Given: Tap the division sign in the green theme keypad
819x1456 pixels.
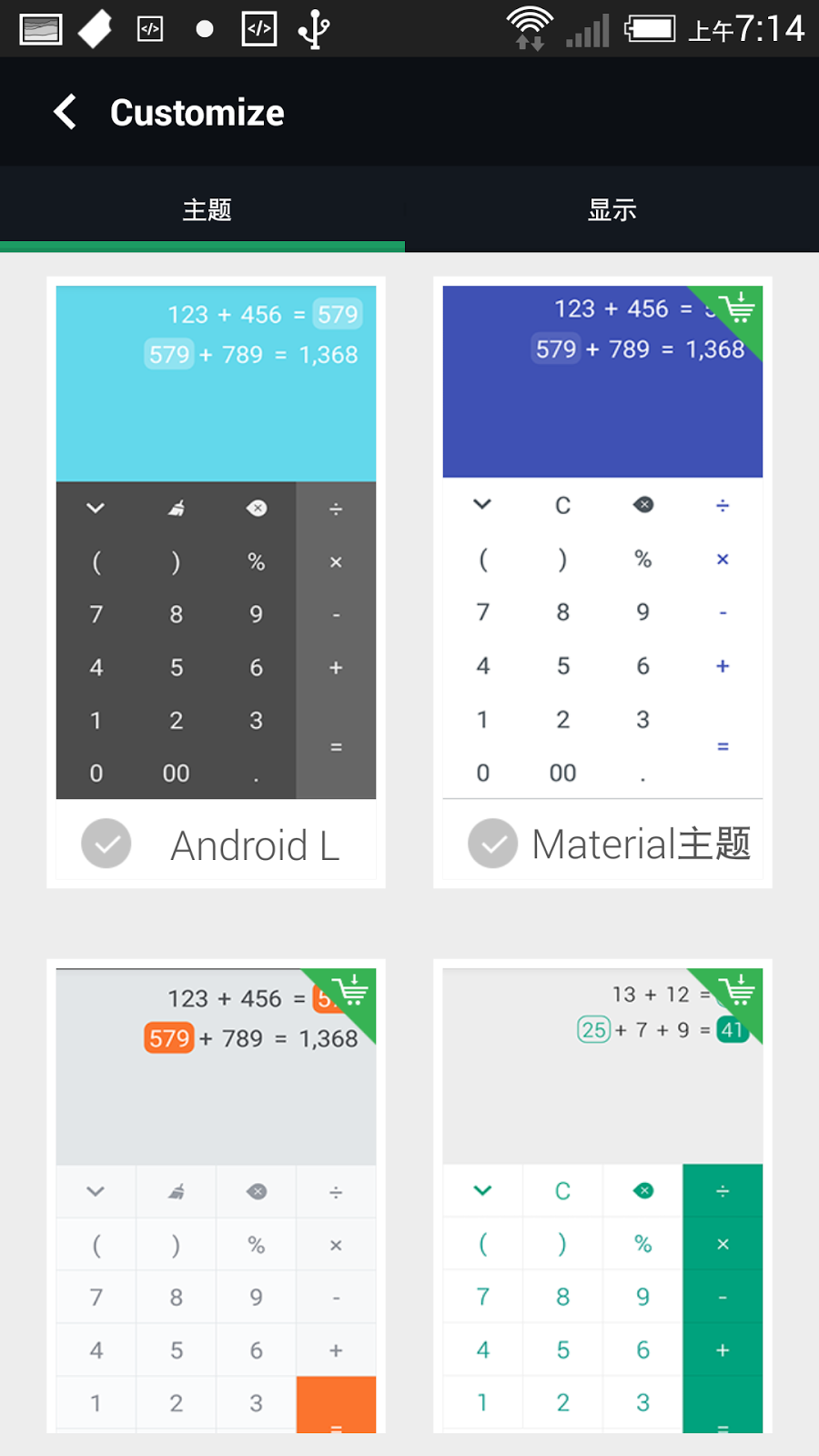Looking at the screenshot, I should [722, 1190].
